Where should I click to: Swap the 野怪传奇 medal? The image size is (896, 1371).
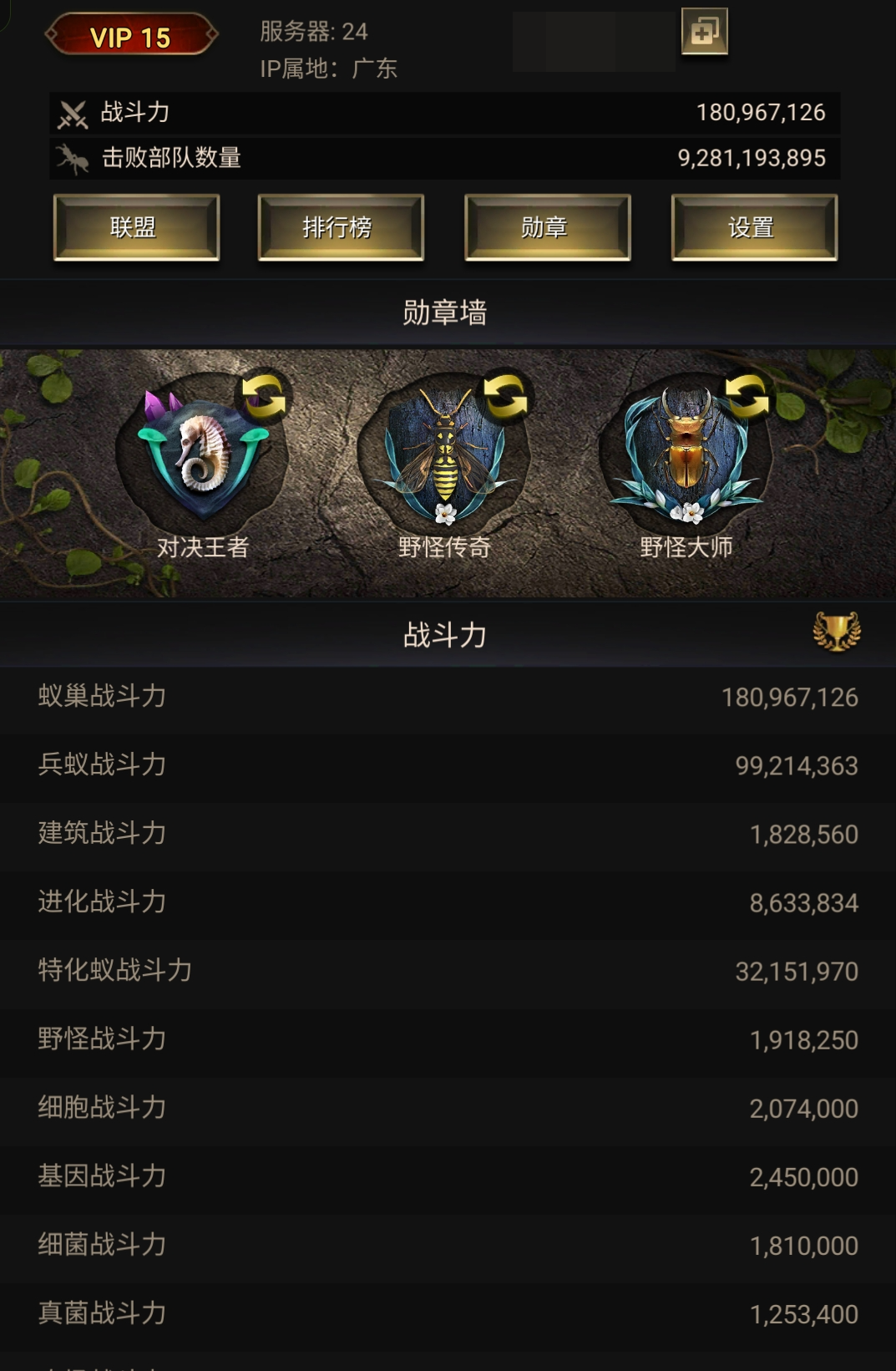point(505,396)
